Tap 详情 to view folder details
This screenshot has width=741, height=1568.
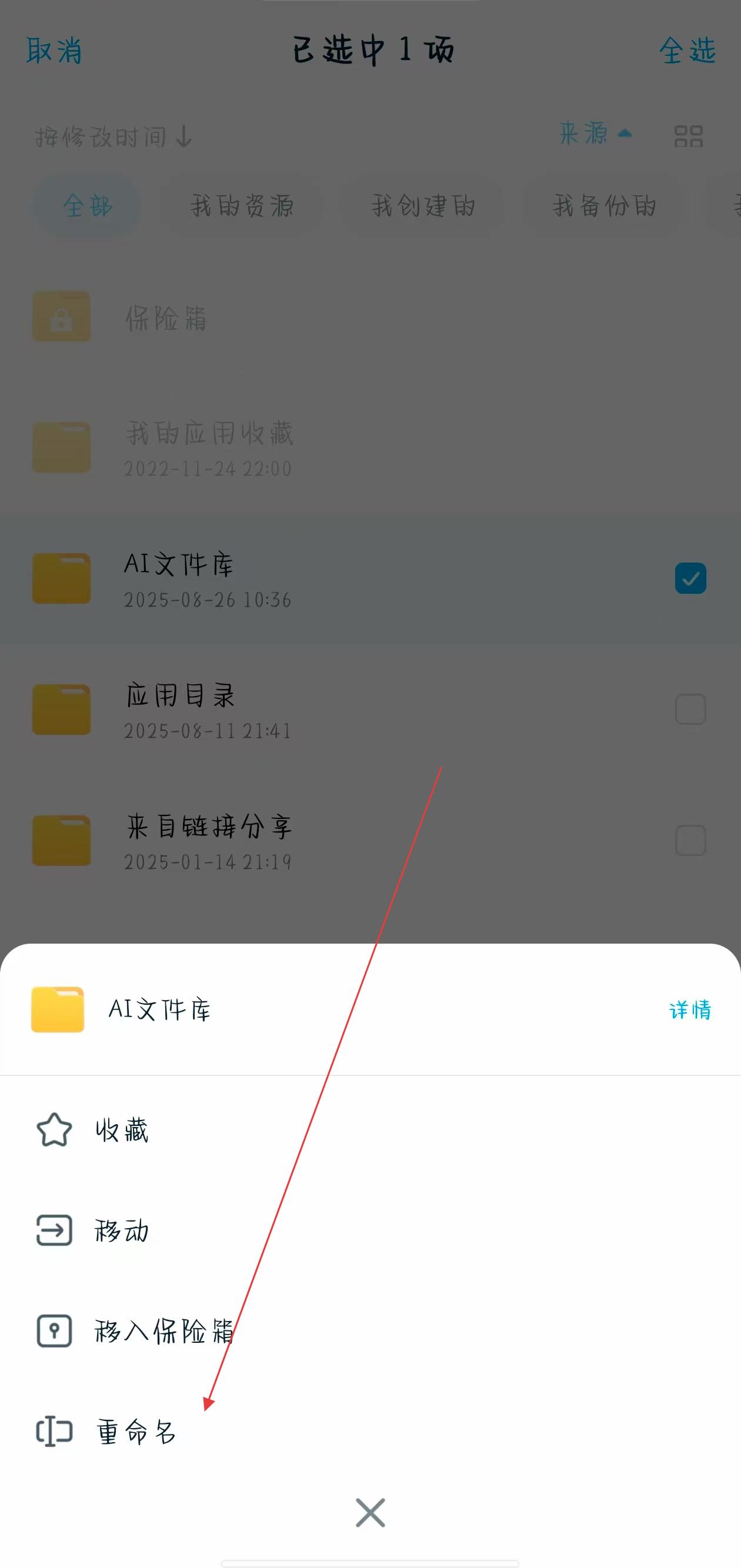(x=689, y=1010)
